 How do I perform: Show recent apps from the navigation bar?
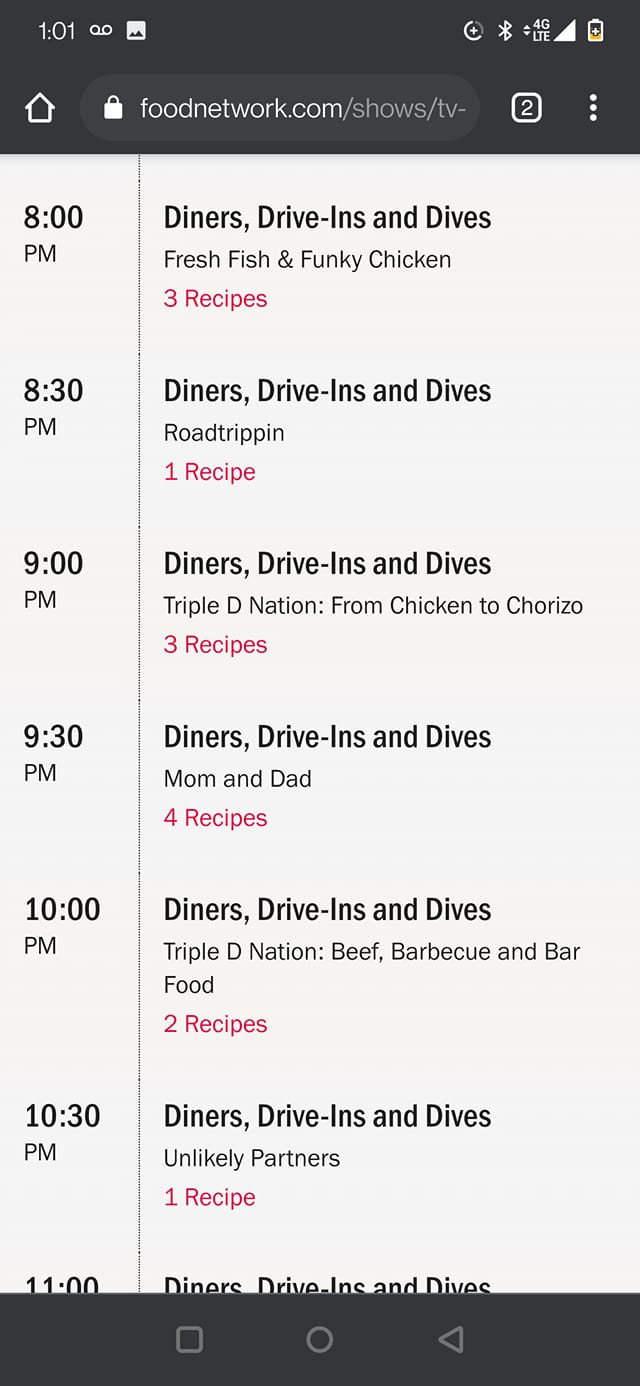coord(189,1339)
